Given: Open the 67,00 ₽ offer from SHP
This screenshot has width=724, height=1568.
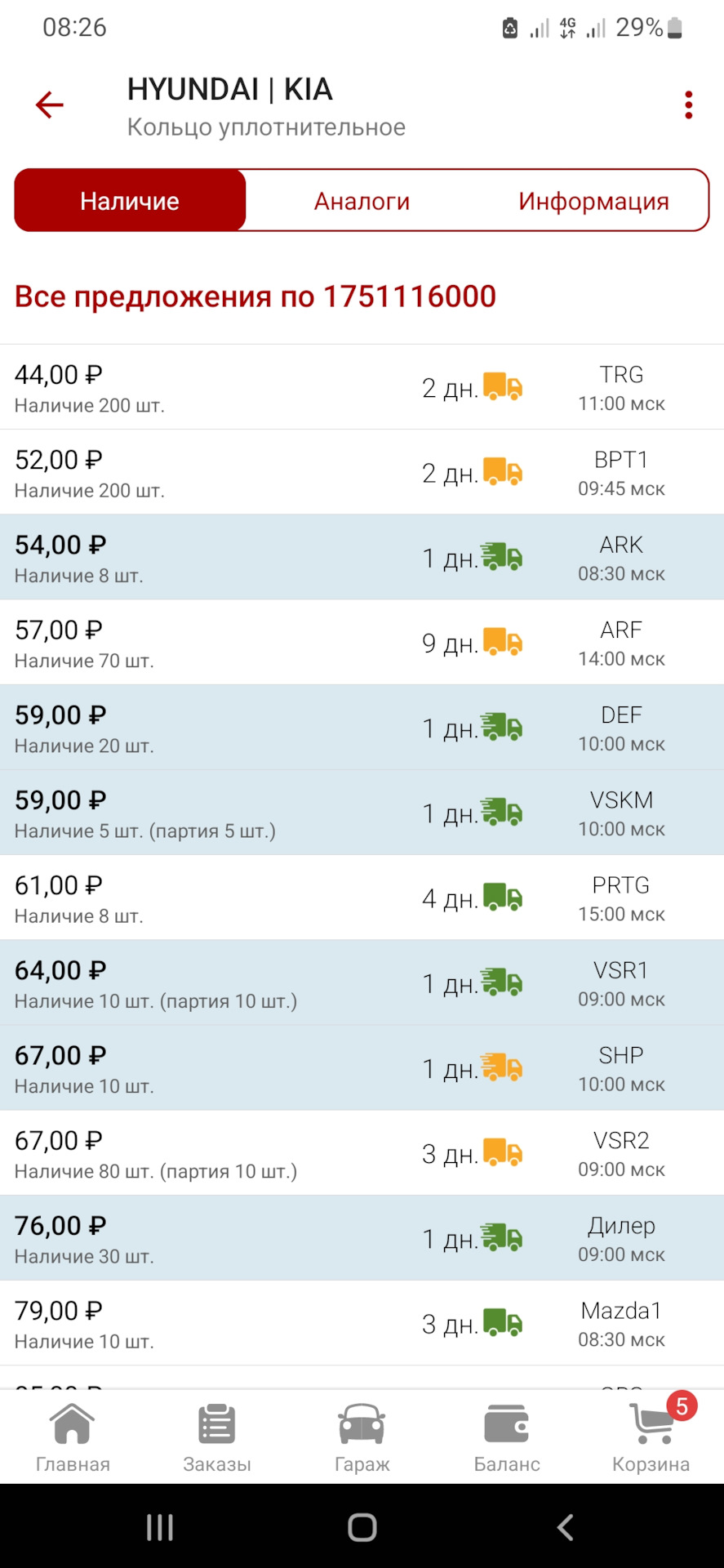Looking at the screenshot, I should pyautogui.click(x=362, y=1068).
